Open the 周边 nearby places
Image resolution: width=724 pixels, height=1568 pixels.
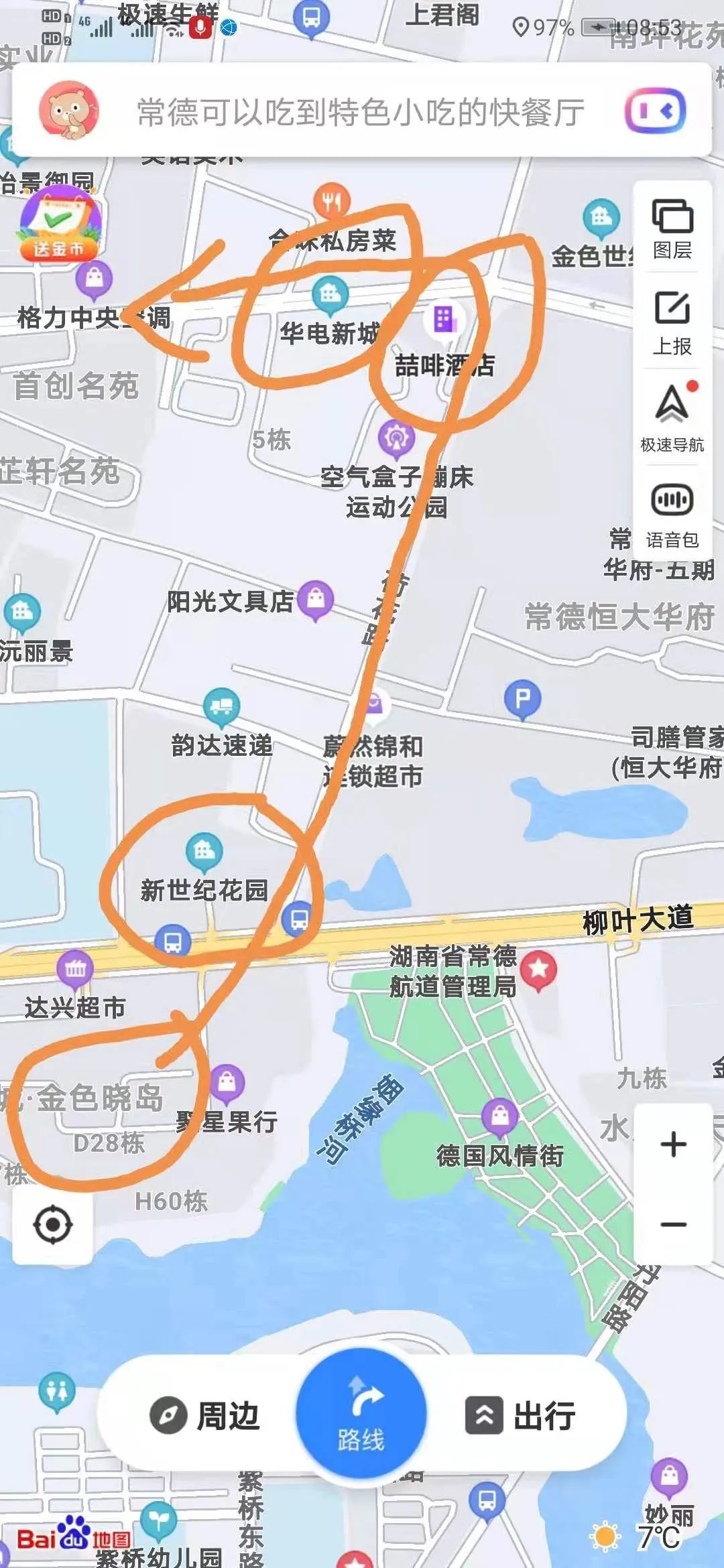tap(204, 1416)
